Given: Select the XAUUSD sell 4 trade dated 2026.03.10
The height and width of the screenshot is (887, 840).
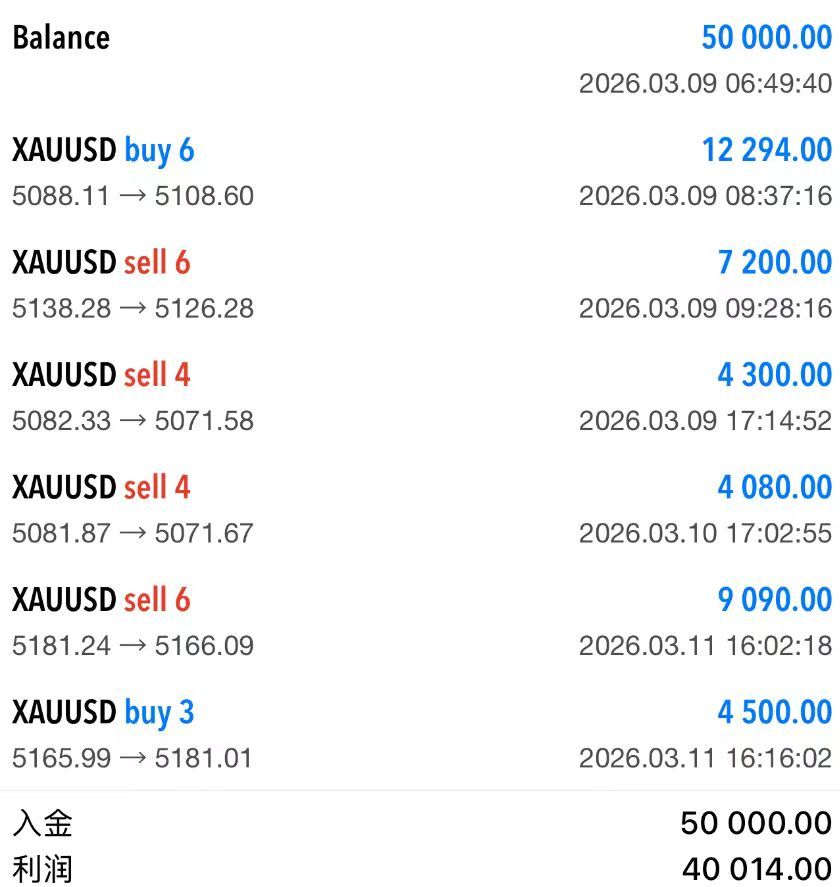Looking at the screenshot, I should pyautogui.click(x=100, y=487).
